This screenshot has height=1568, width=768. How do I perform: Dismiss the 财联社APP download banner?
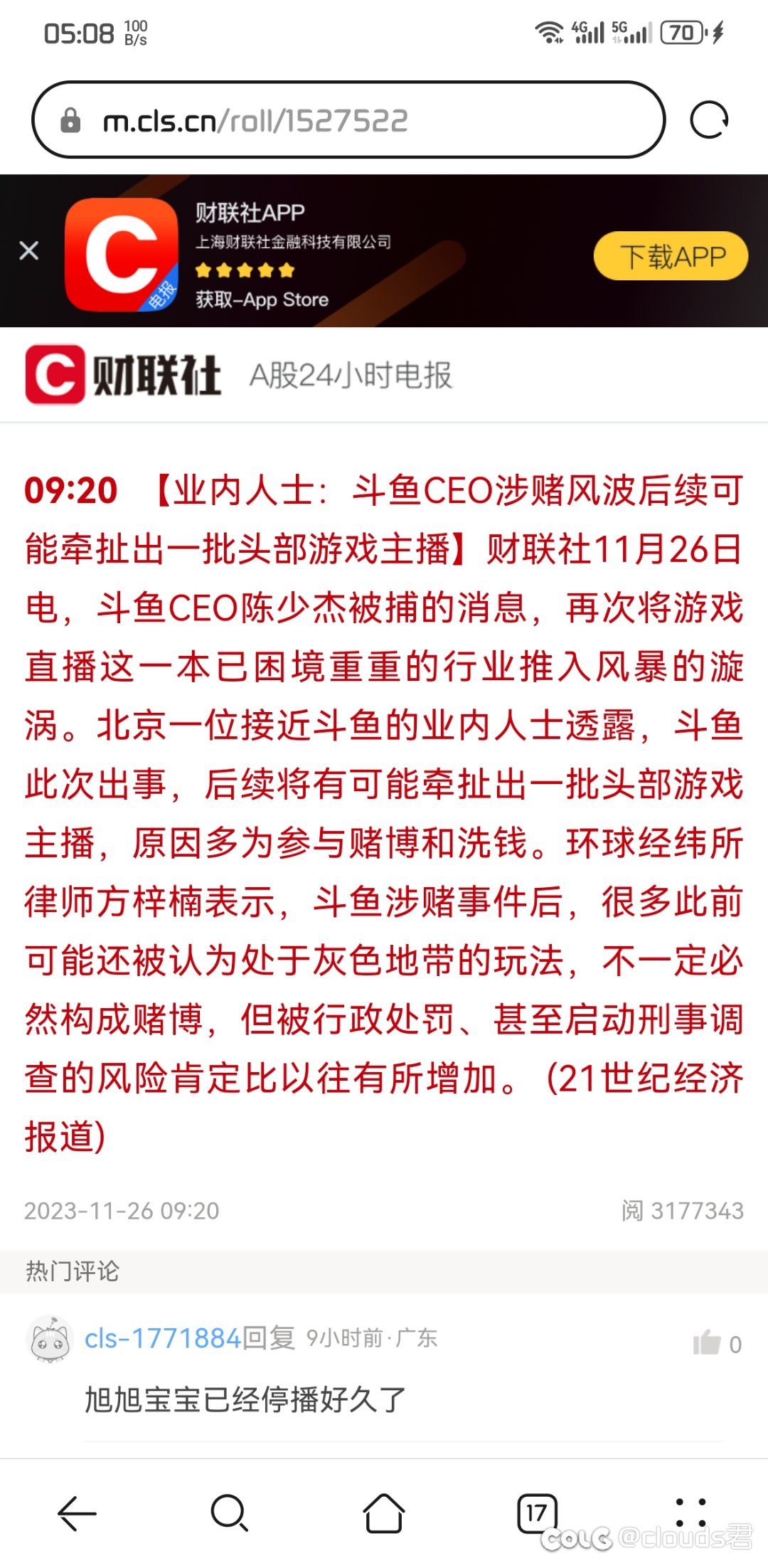(x=29, y=250)
